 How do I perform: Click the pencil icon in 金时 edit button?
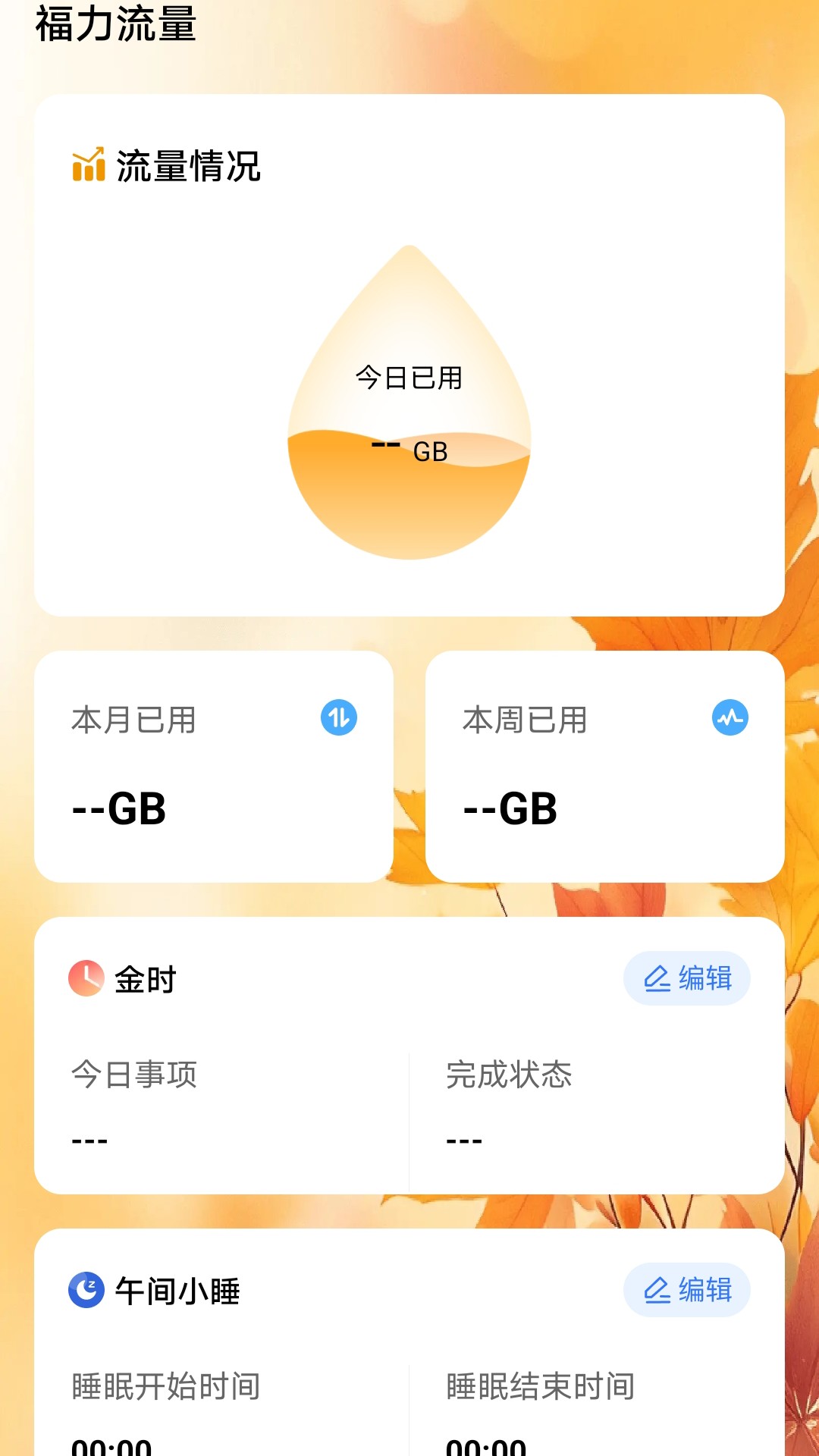657,978
